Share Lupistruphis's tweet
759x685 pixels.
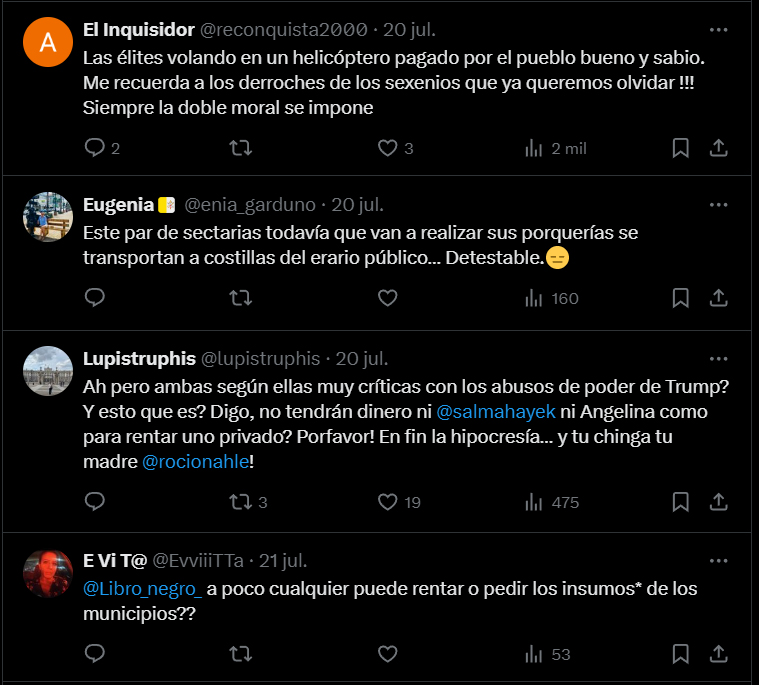[x=718, y=502]
